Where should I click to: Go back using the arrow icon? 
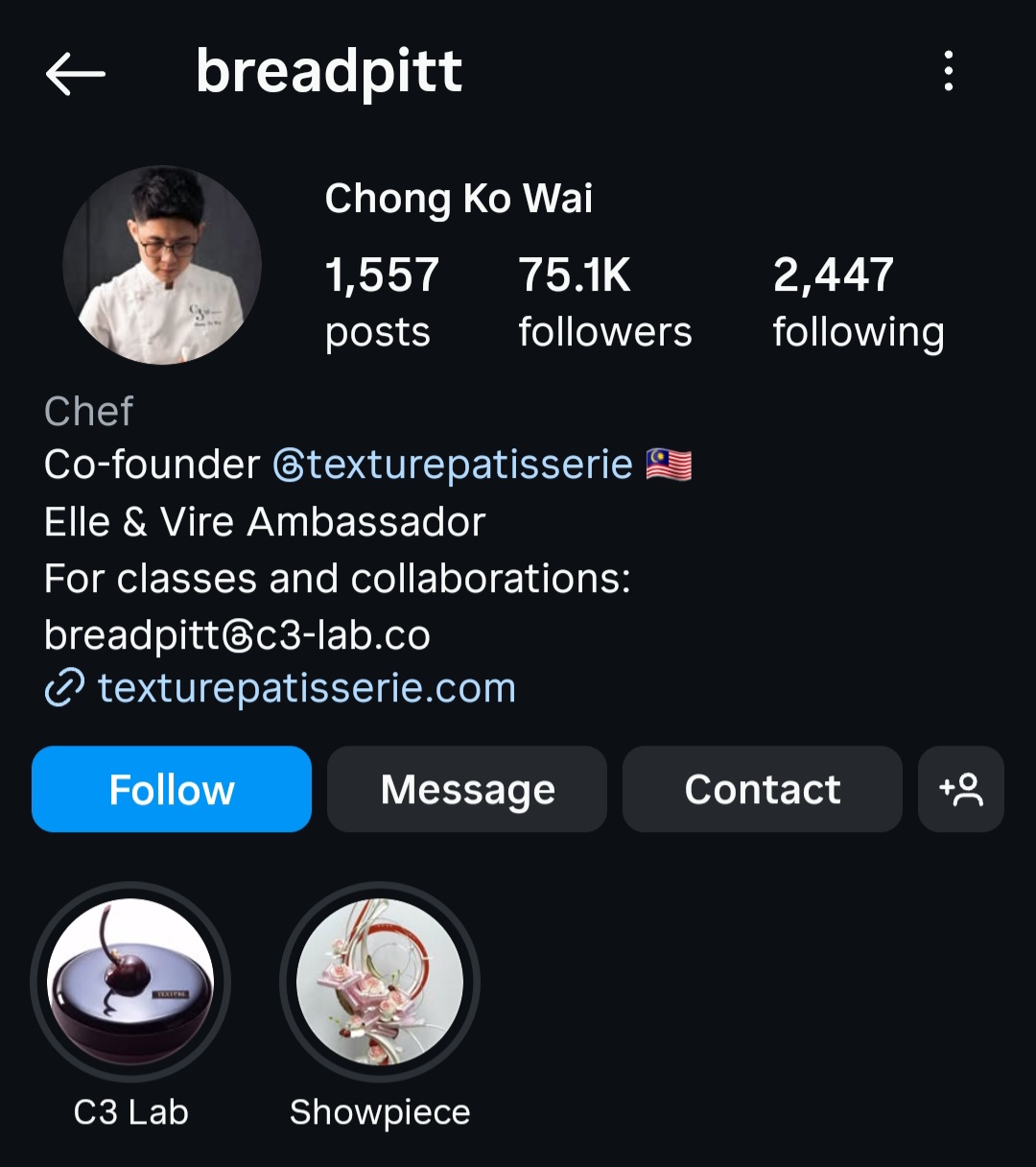(x=75, y=73)
